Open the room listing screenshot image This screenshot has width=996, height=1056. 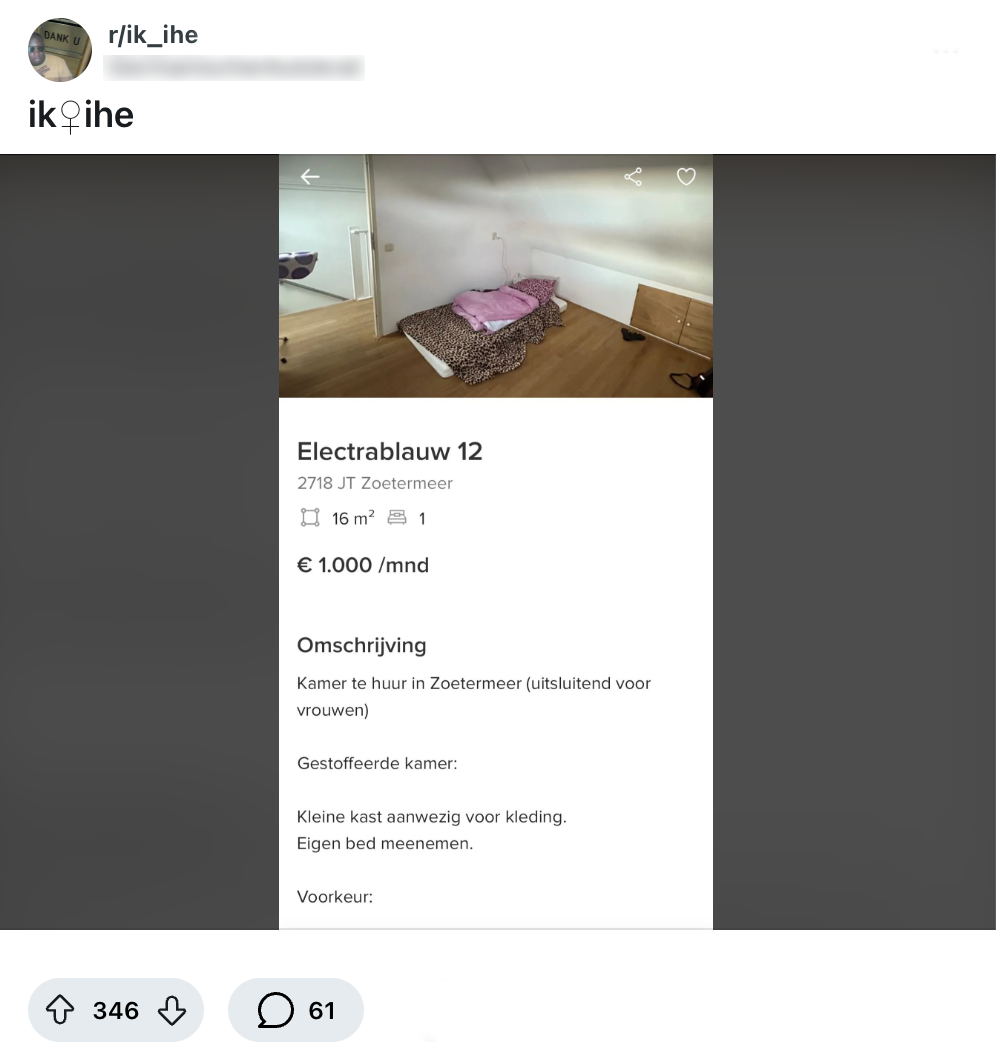click(496, 541)
